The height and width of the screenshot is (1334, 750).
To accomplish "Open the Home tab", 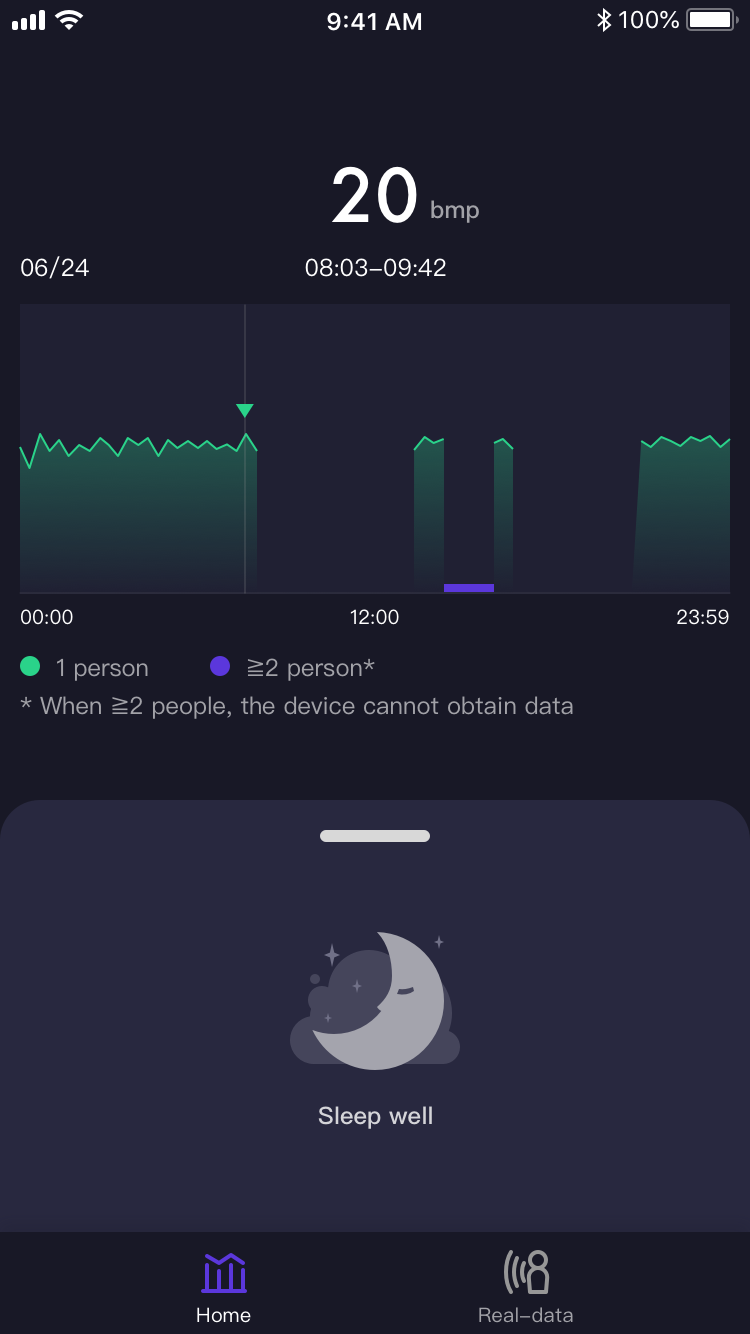I will pyautogui.click(x=224, y=1286).
